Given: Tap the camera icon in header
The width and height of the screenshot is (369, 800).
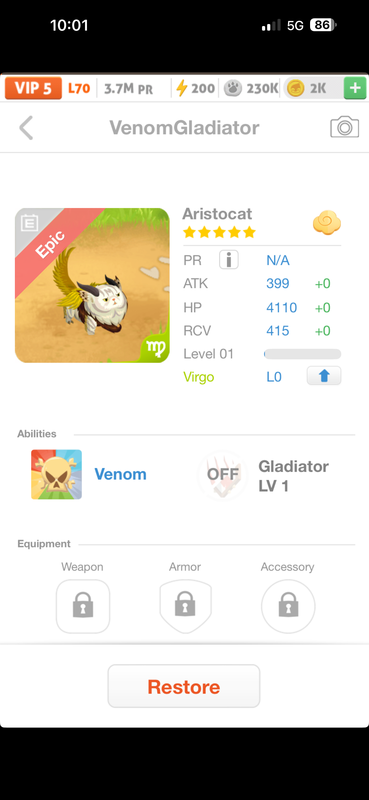Looking at the screenshot, I should (x=345, y=127).
